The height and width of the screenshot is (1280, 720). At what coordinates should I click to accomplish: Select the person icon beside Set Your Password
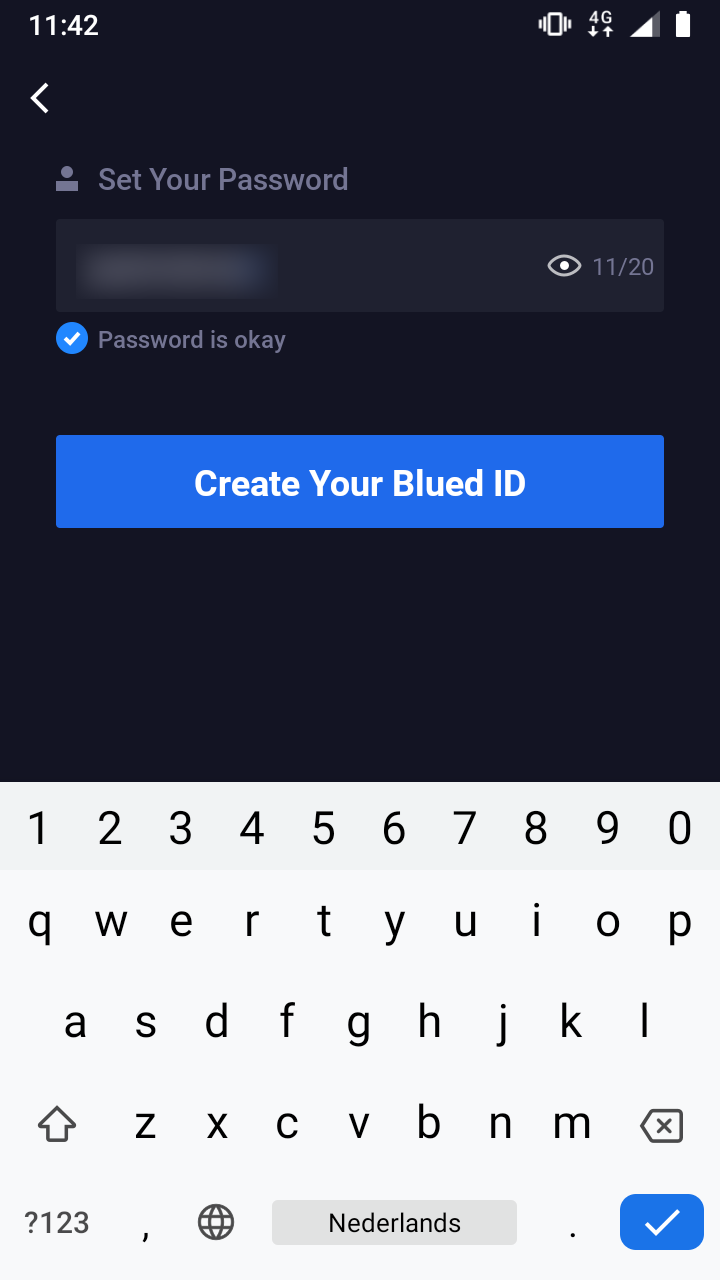[66, 178]
